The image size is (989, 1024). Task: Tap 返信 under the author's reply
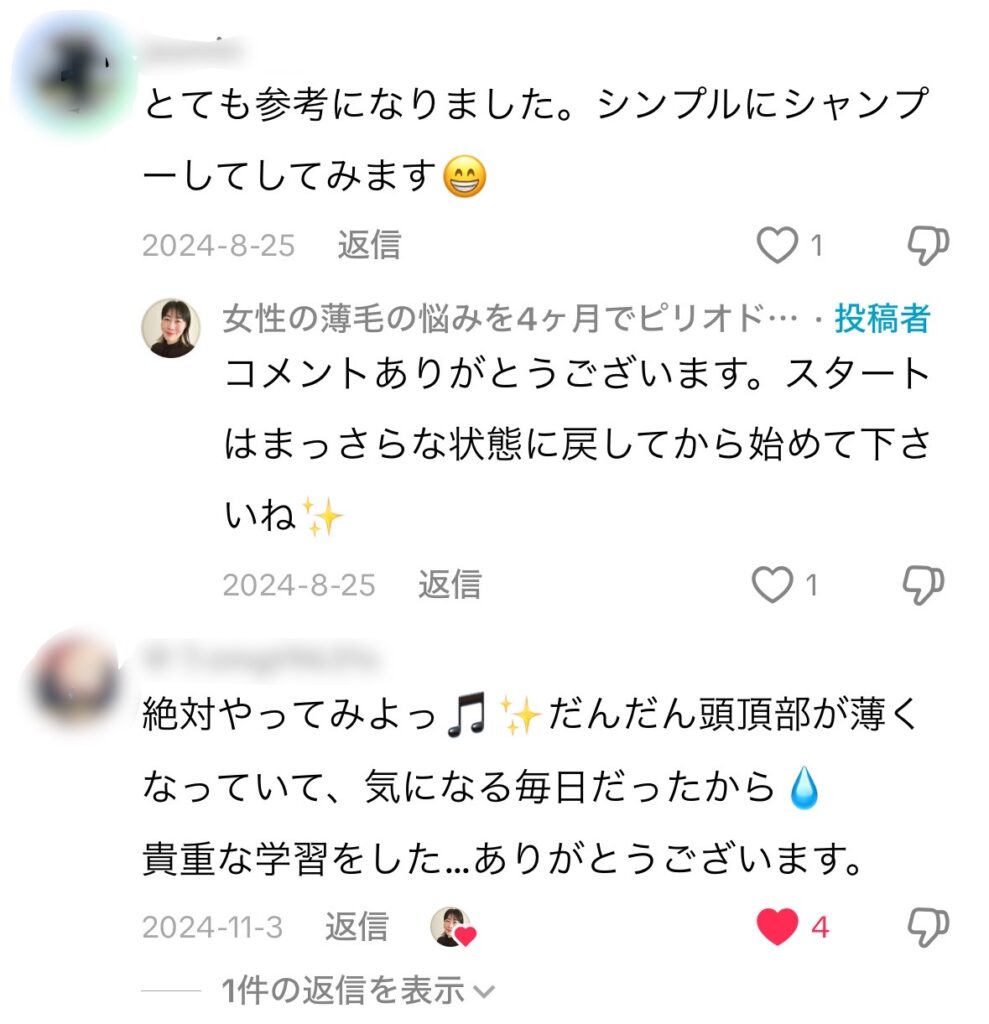coord(449,585)
